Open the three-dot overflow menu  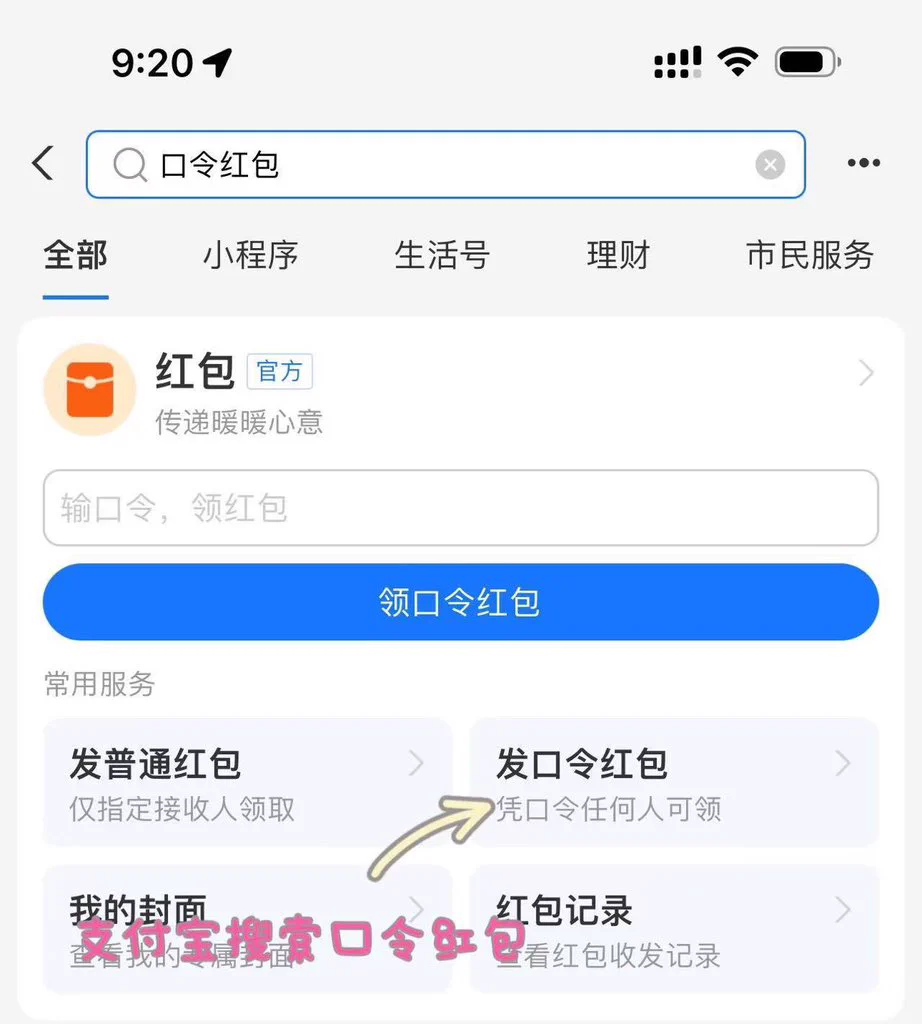pyautogui.click(x=863, y=164)
